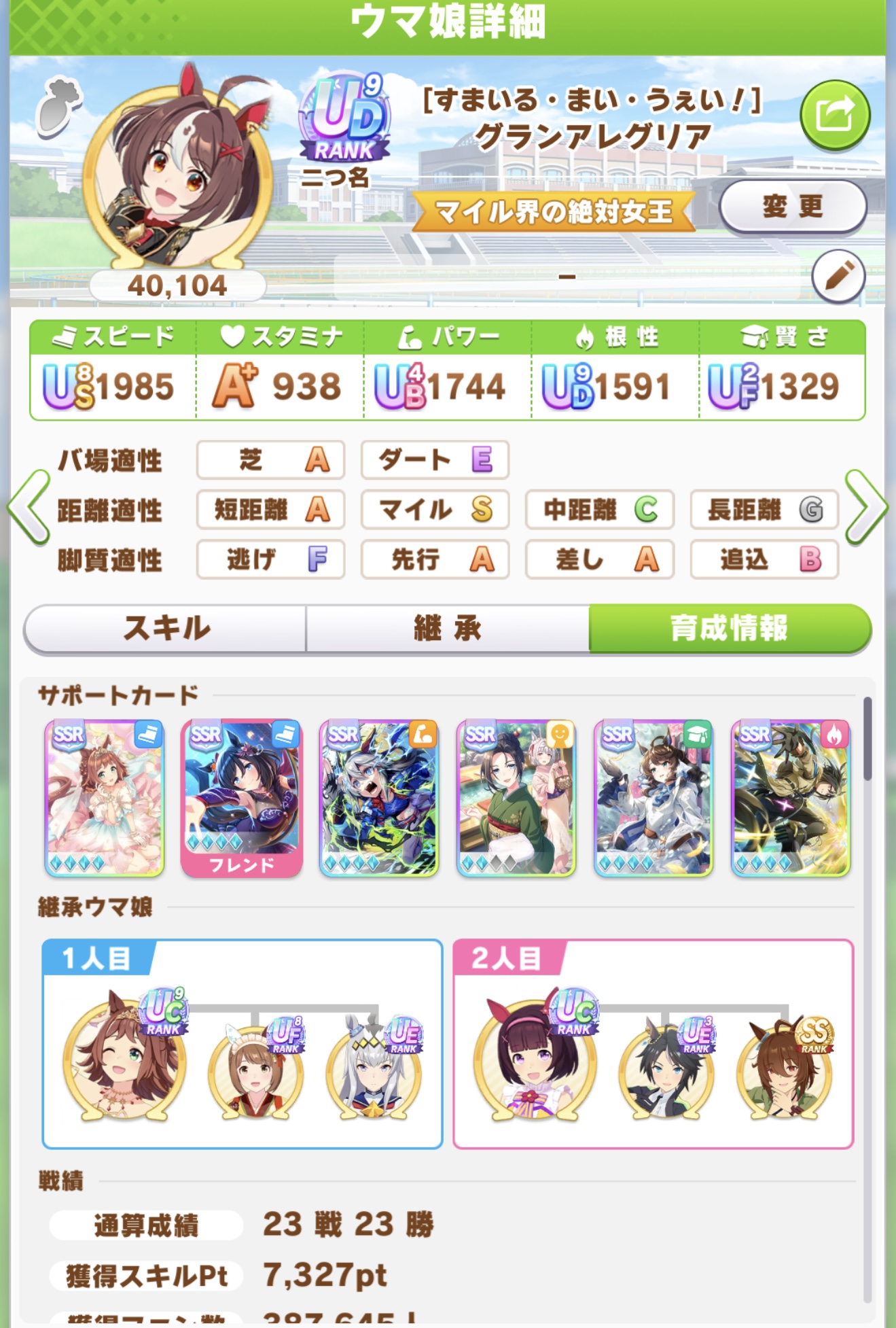
Task: Tap the 変更 button to change title
Action: (792, 206)
